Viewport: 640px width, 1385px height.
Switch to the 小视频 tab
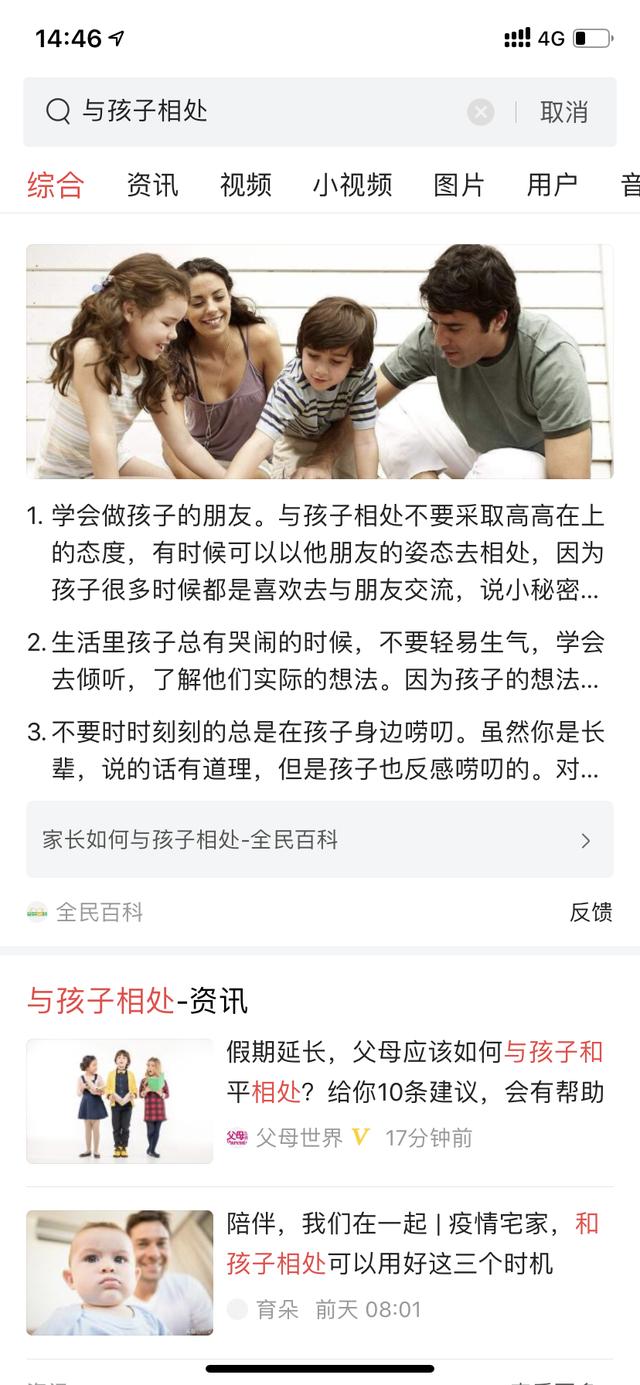352,185
